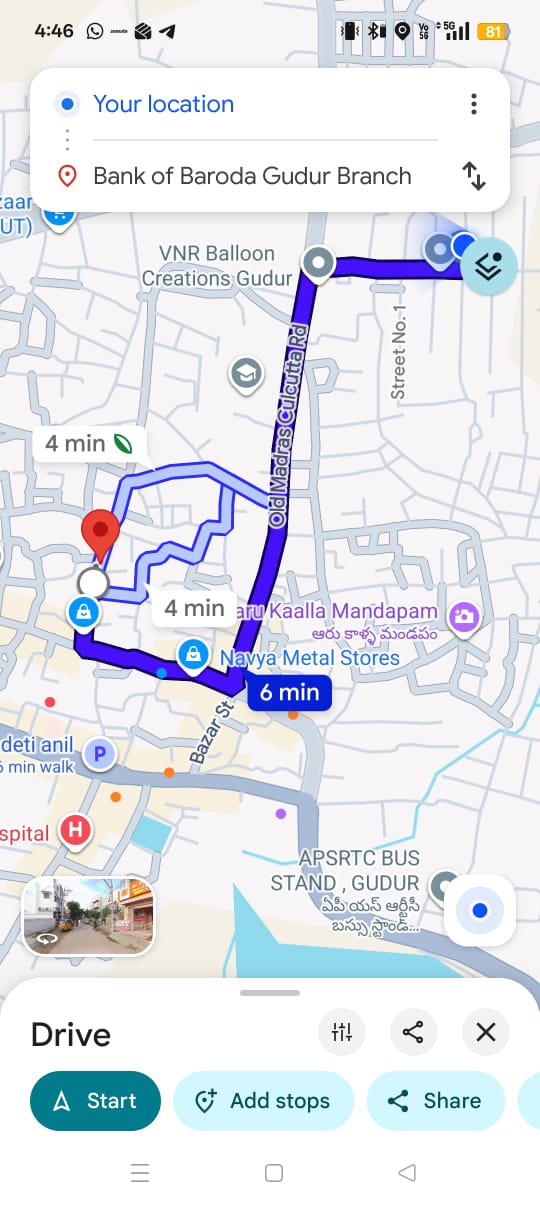Choose the 6 min route label
This screenshot has height=1206, width=540.
coord(289,692)
